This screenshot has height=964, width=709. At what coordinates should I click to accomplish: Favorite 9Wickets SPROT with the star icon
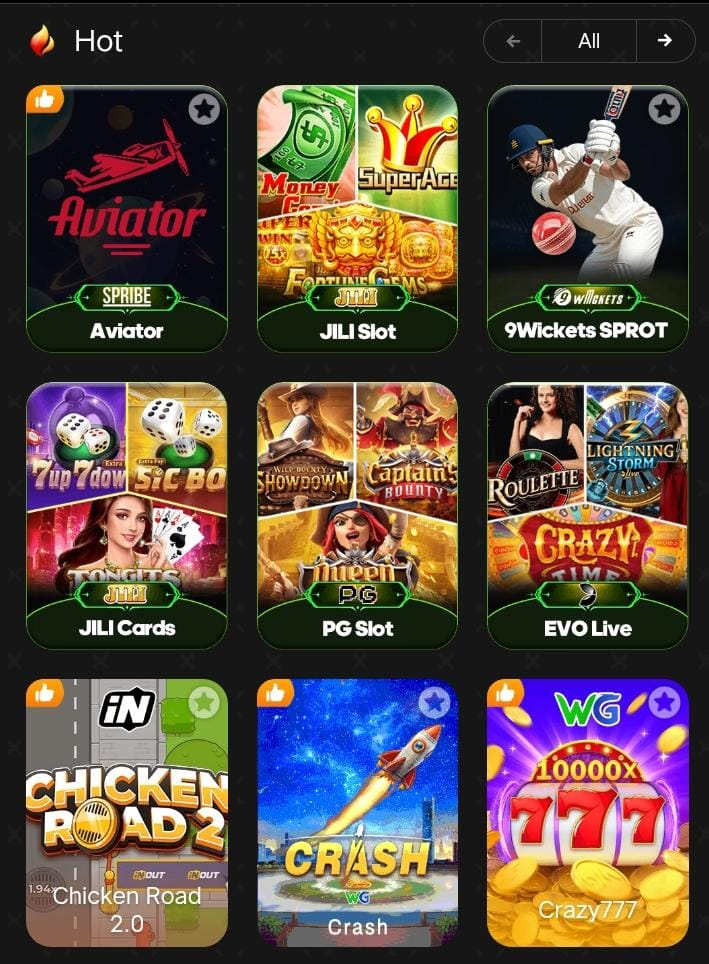664,109
